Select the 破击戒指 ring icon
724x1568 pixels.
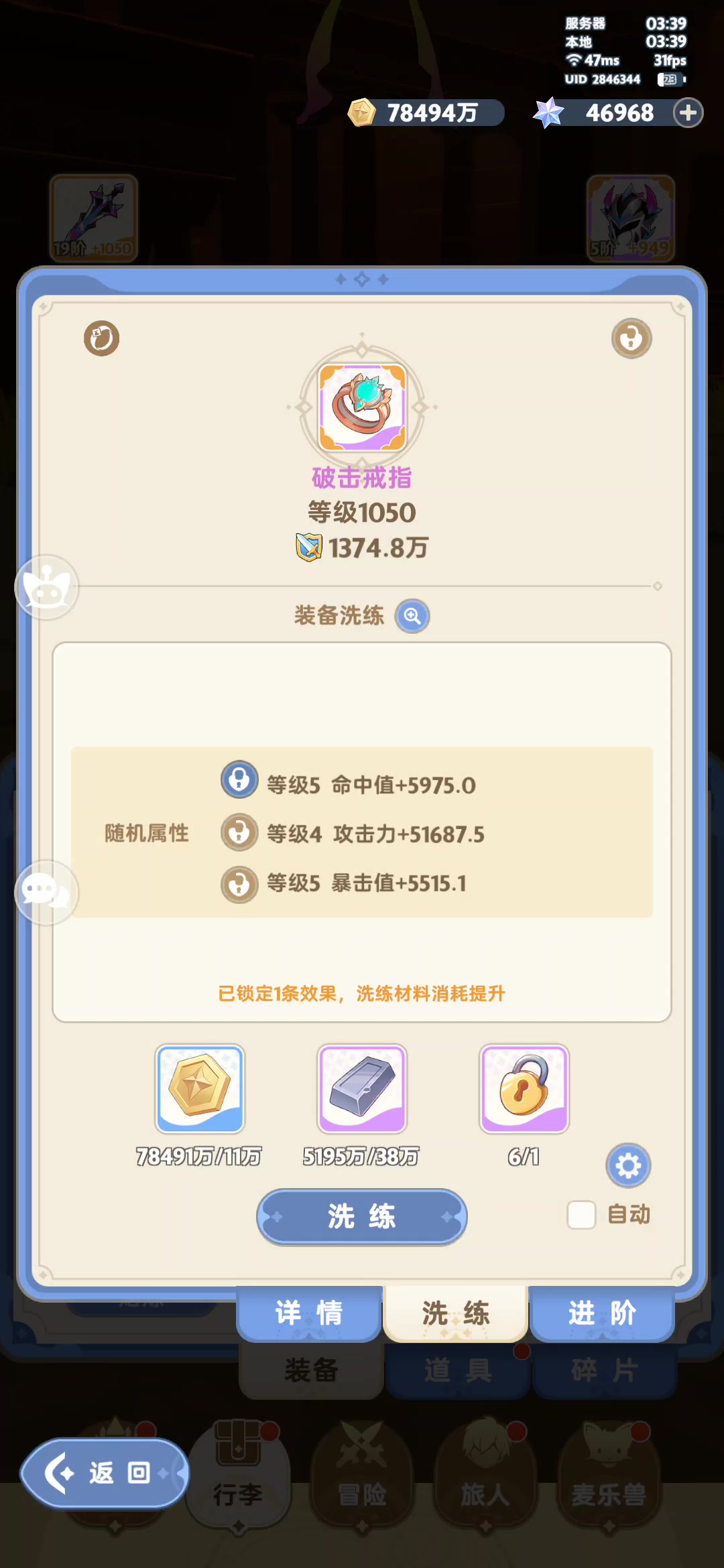coord(362,407)
